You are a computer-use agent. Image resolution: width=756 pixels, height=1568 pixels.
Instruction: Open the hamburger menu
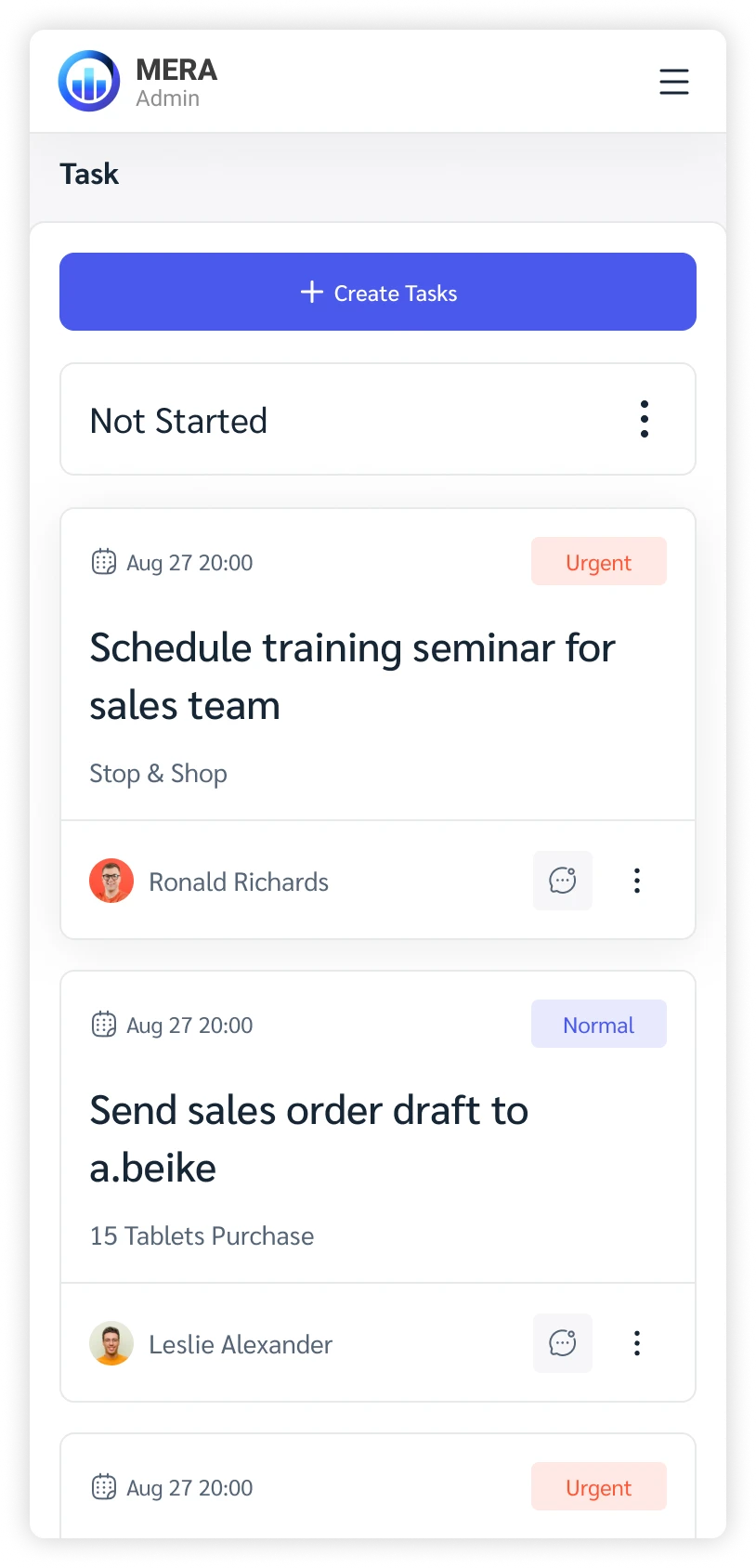673,82
